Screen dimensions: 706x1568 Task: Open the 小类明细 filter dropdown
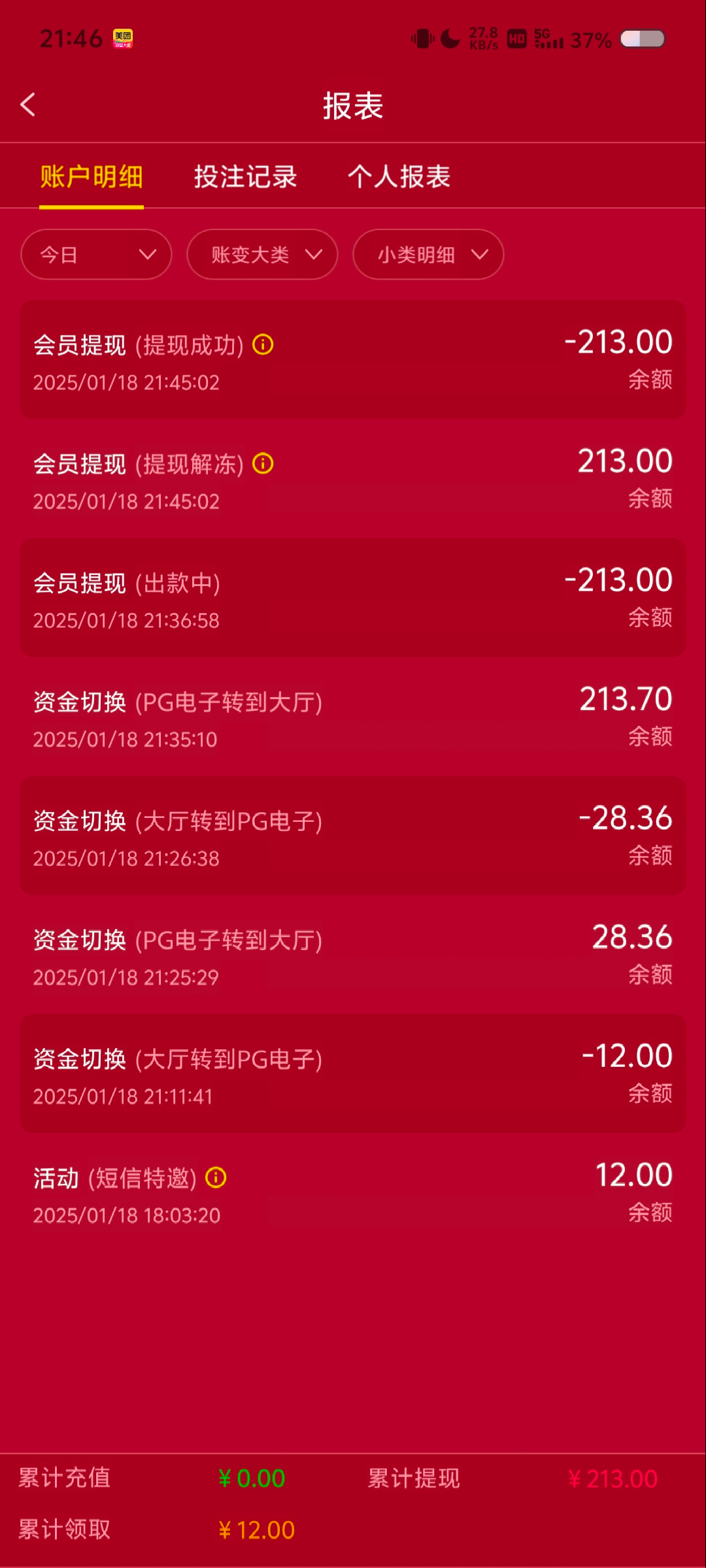click(428, 254)
